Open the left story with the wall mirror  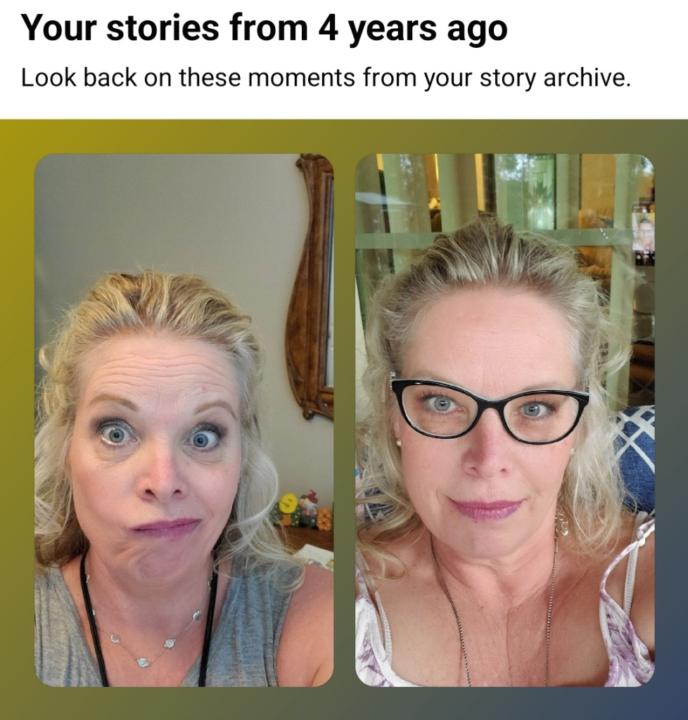pos(184,420)
